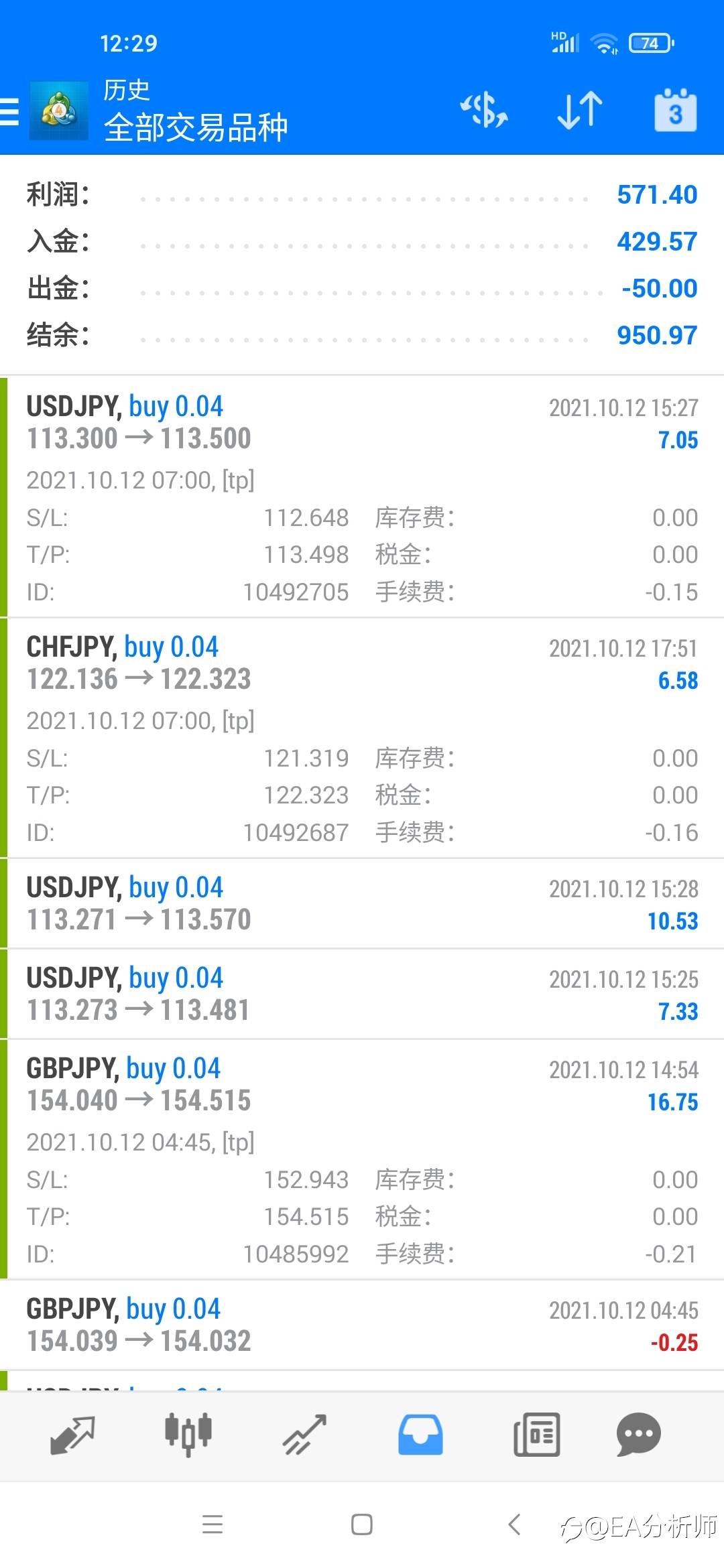Viewport: 724px width, 1568px height.
Task: Open the hamburger drawer menu
Action: click(x=9, y=111)
